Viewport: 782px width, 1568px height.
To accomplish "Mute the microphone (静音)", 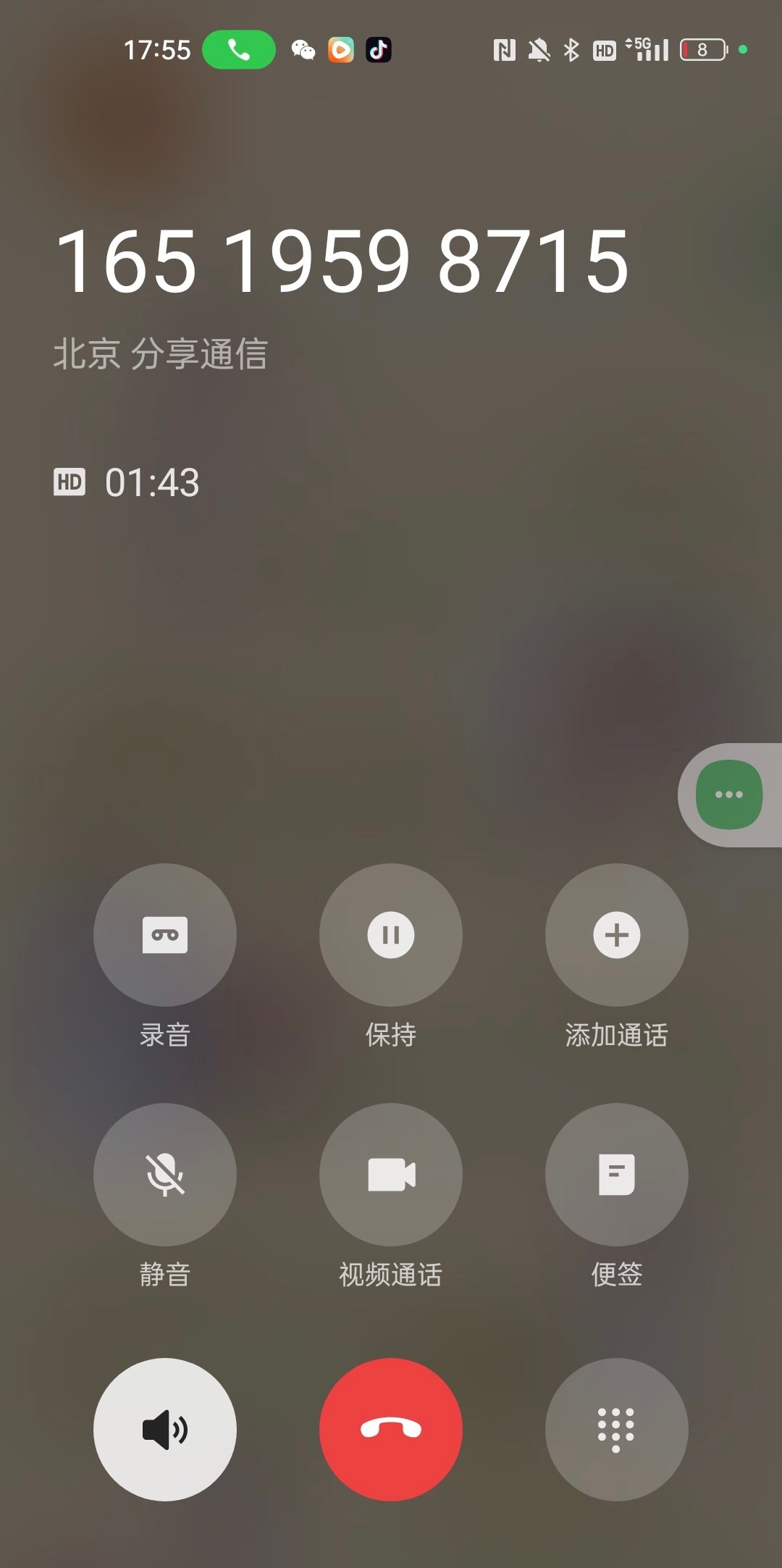I will (x=165, y=1174).
